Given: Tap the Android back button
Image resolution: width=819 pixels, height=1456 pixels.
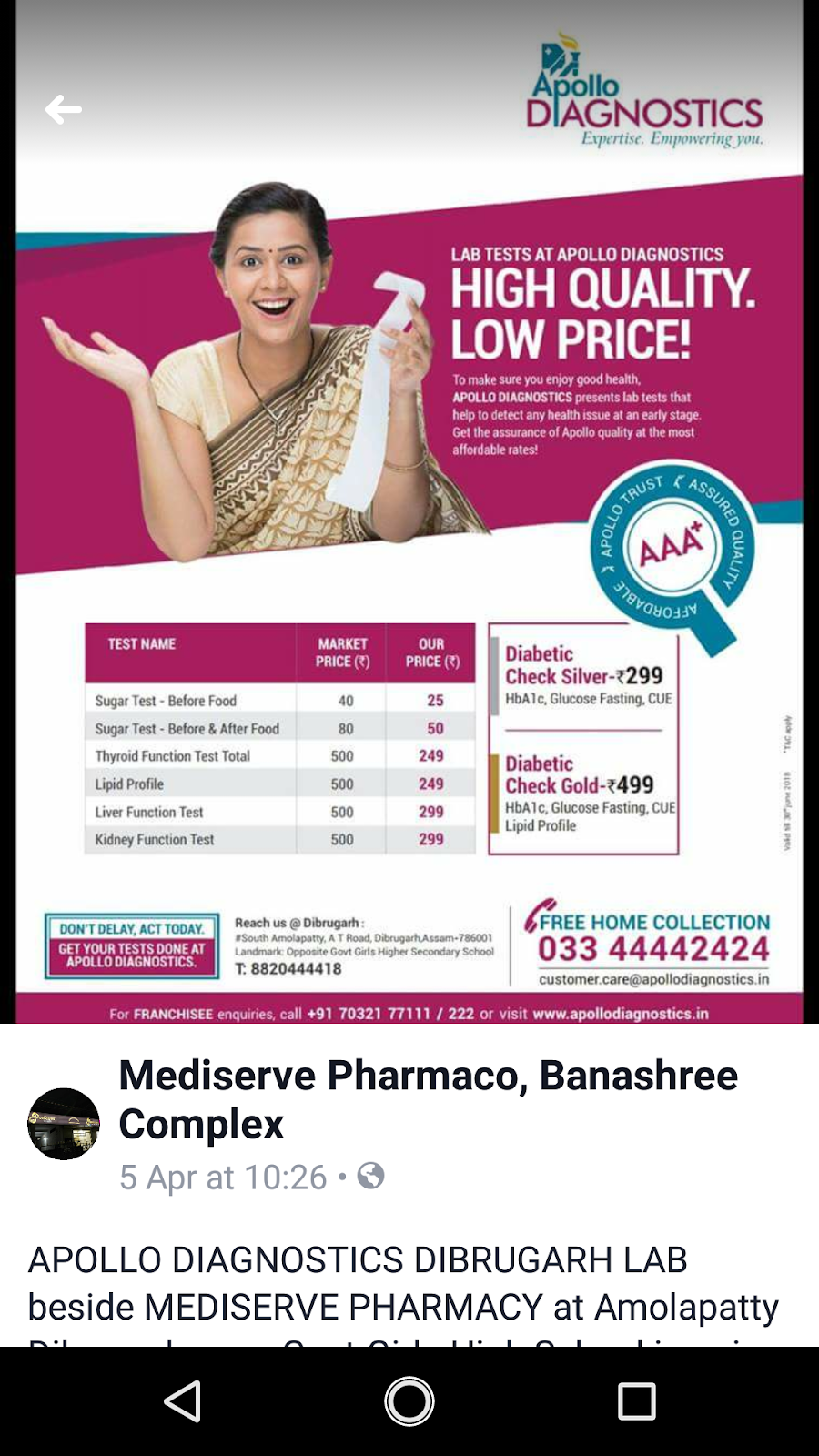Looking at the screenshot, I should [x=183, y=1401].
